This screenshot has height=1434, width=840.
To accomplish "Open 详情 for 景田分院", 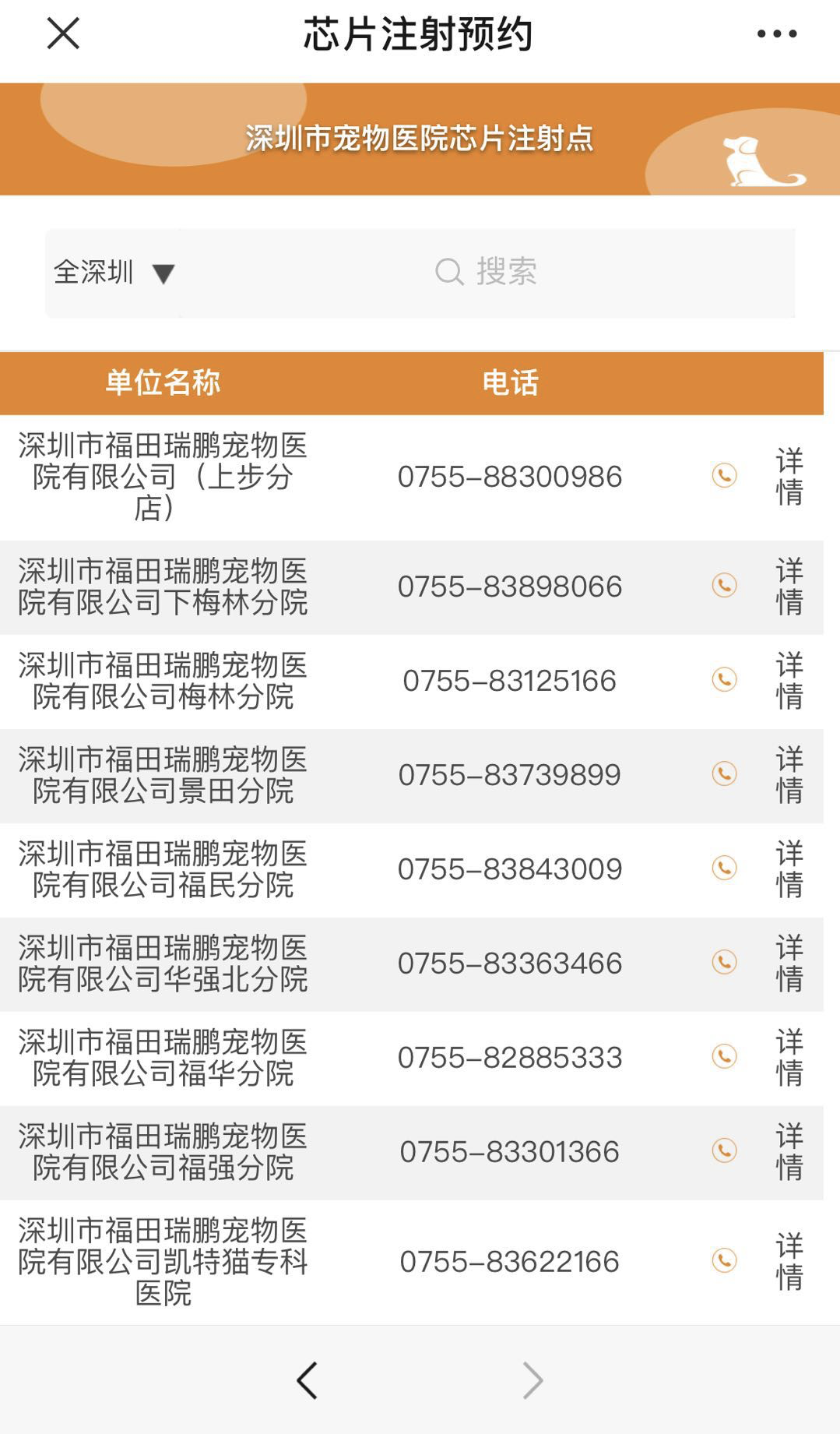I will click(789, 774).
